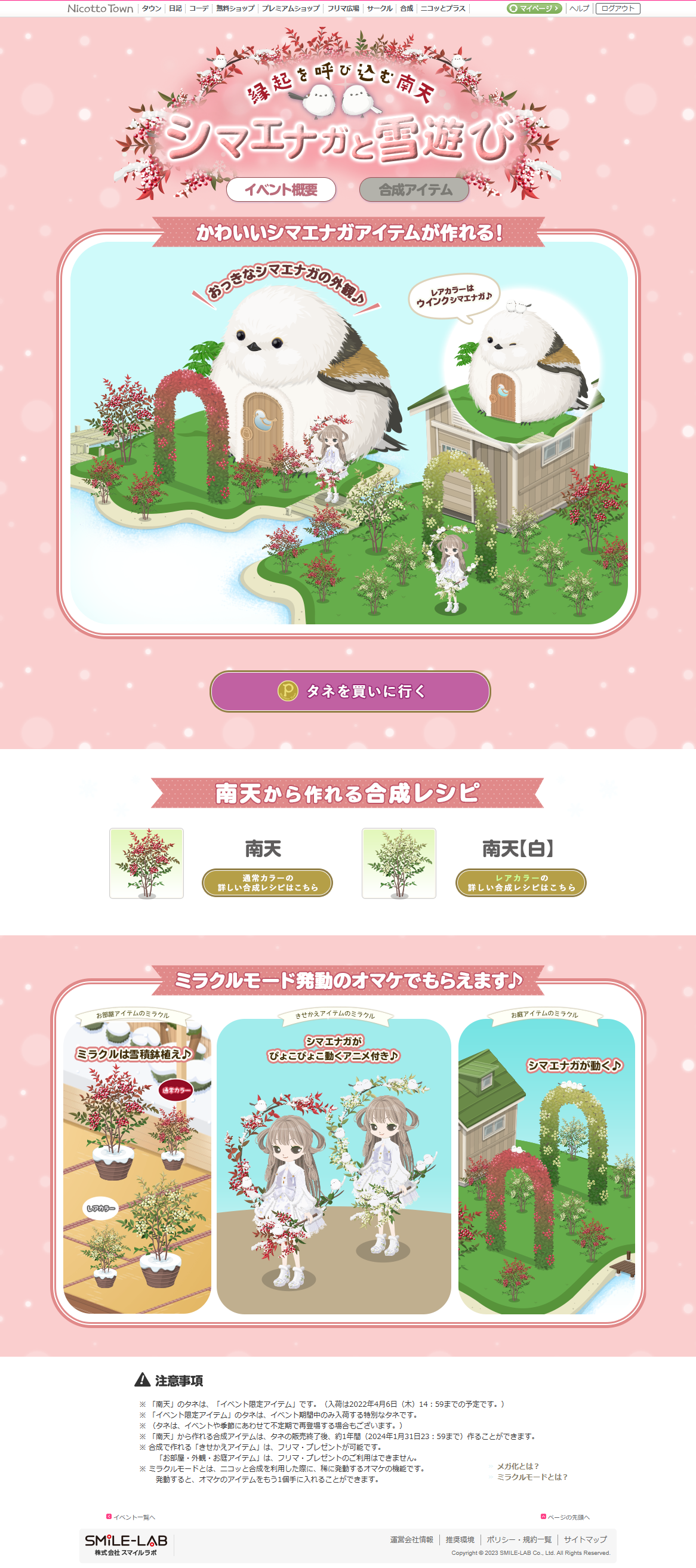This screenshot has width=696, height=1568.
Task: Jump to ページの先頭へ
Action: [x=568, y=1517]
